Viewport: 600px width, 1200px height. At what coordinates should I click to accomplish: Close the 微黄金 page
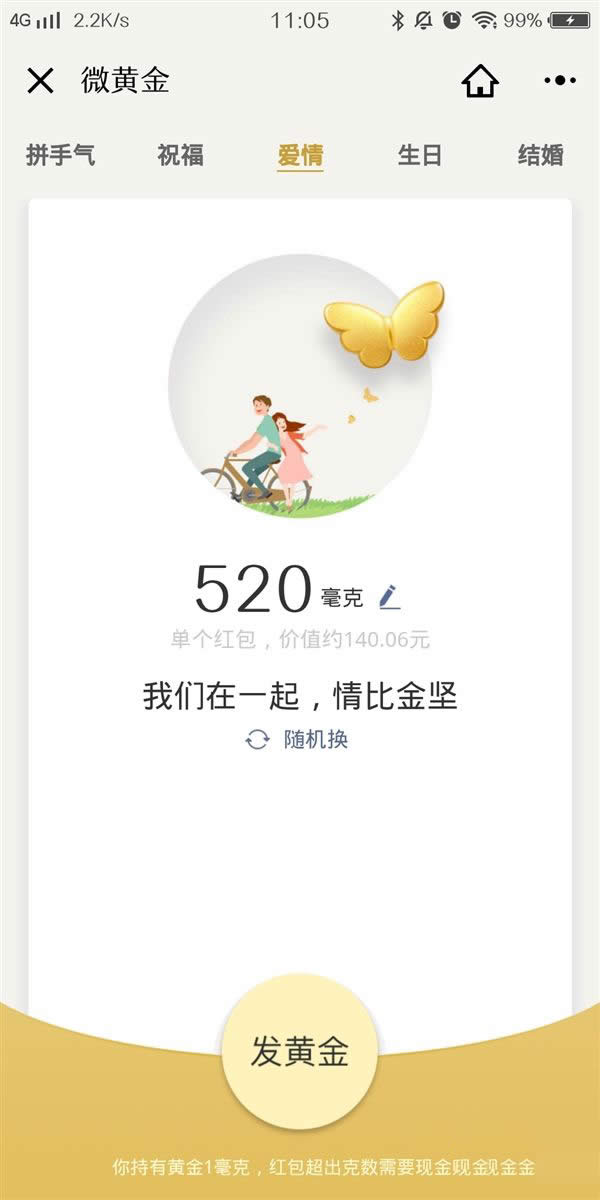click(40, 81)
